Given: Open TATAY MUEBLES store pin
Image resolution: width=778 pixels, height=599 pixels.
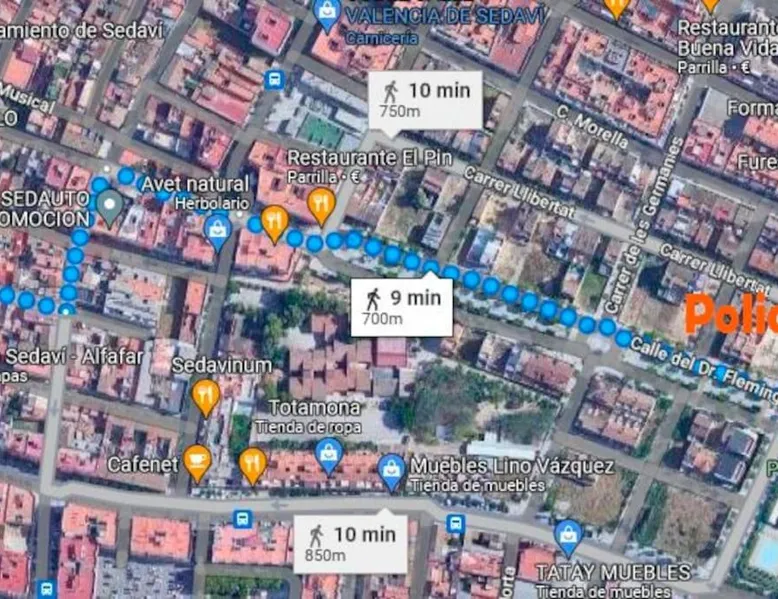Looking at the screenshot, I should coord(568,537).
